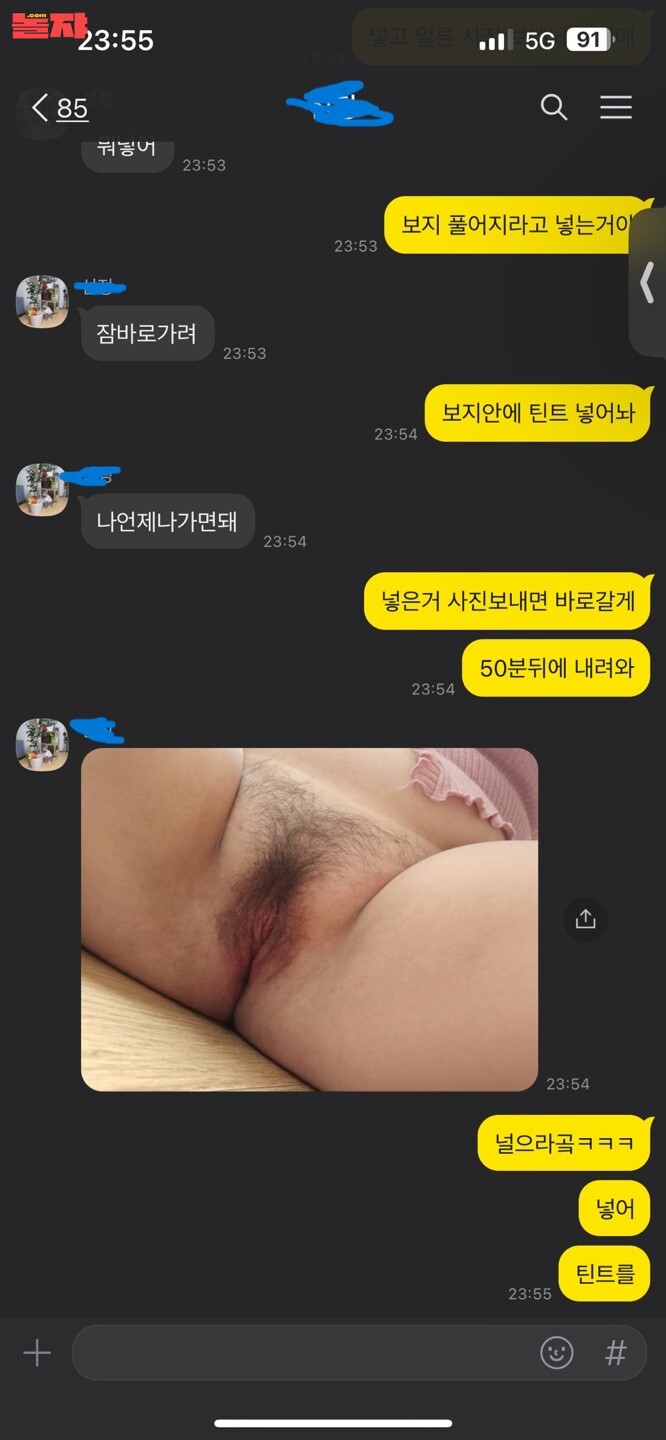View the sender's profile picture

coord(42,744)
